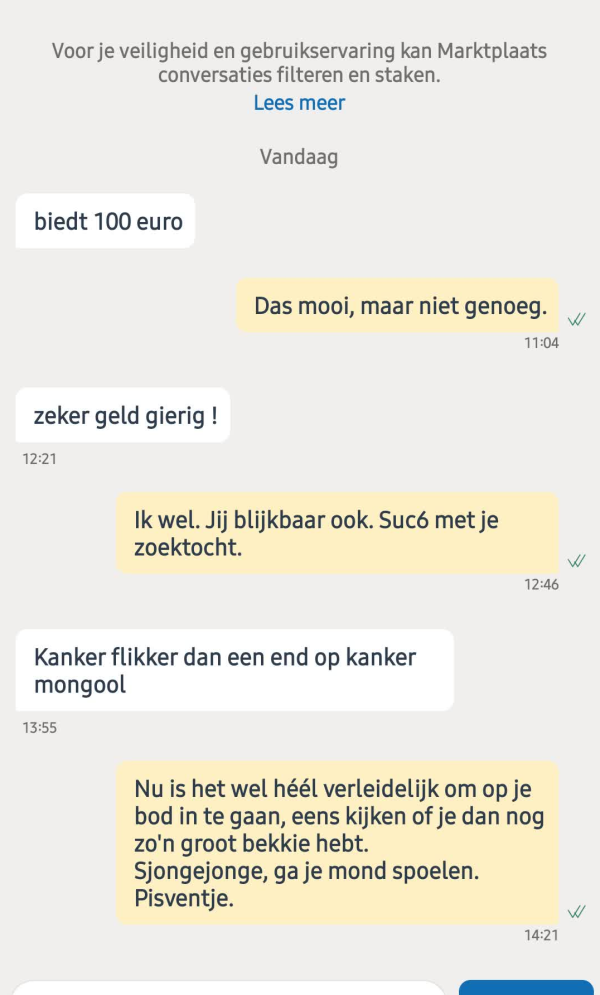Tap the message input field
Viewport: 600px width, 995px height.
[228, 988]
